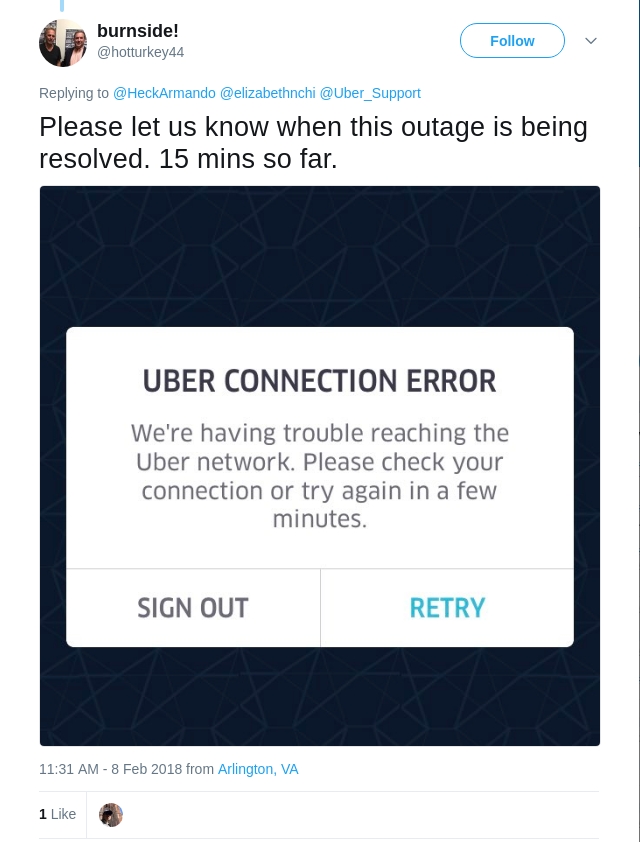
Task: Open burnside!'s profile picture
Action: (x=63, y=43)
